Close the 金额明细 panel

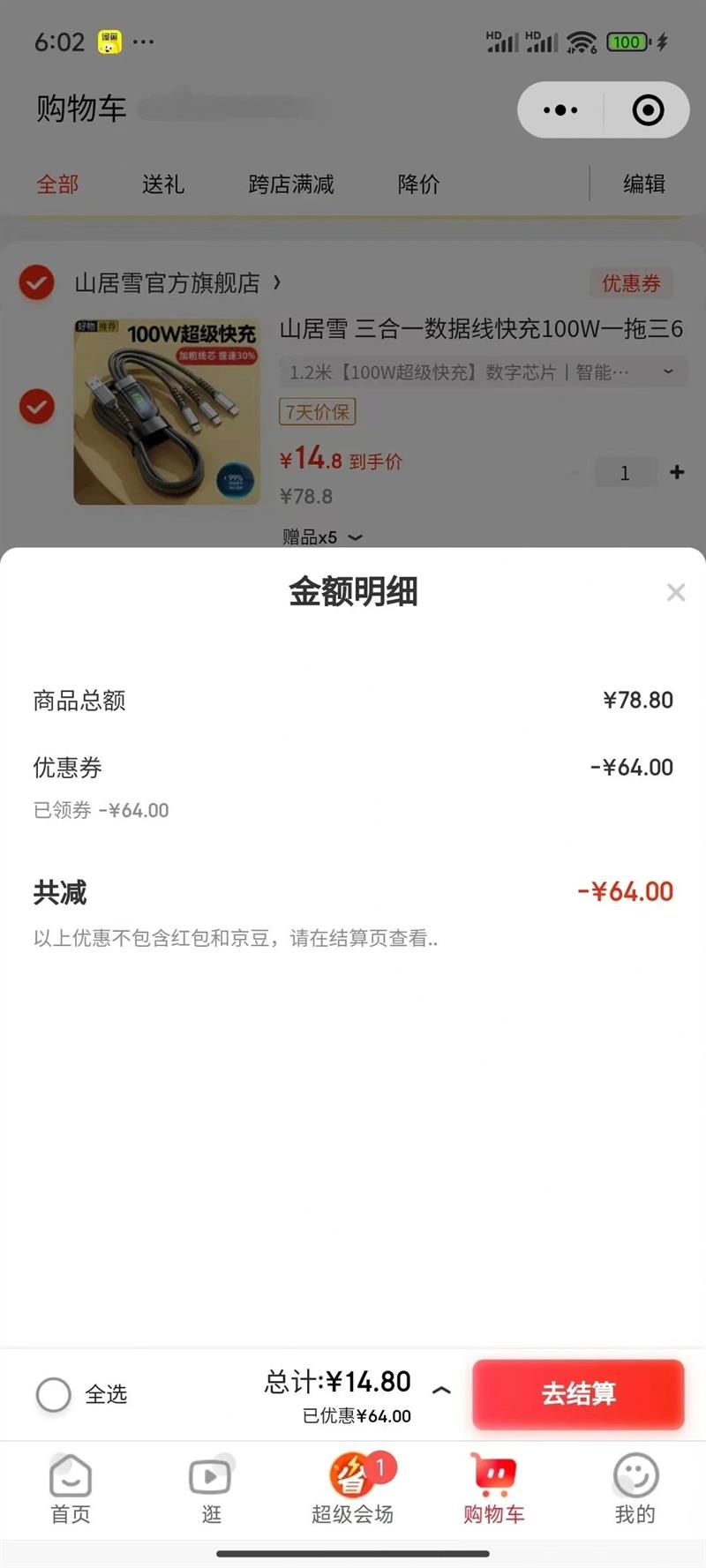[x=675, y=592]
